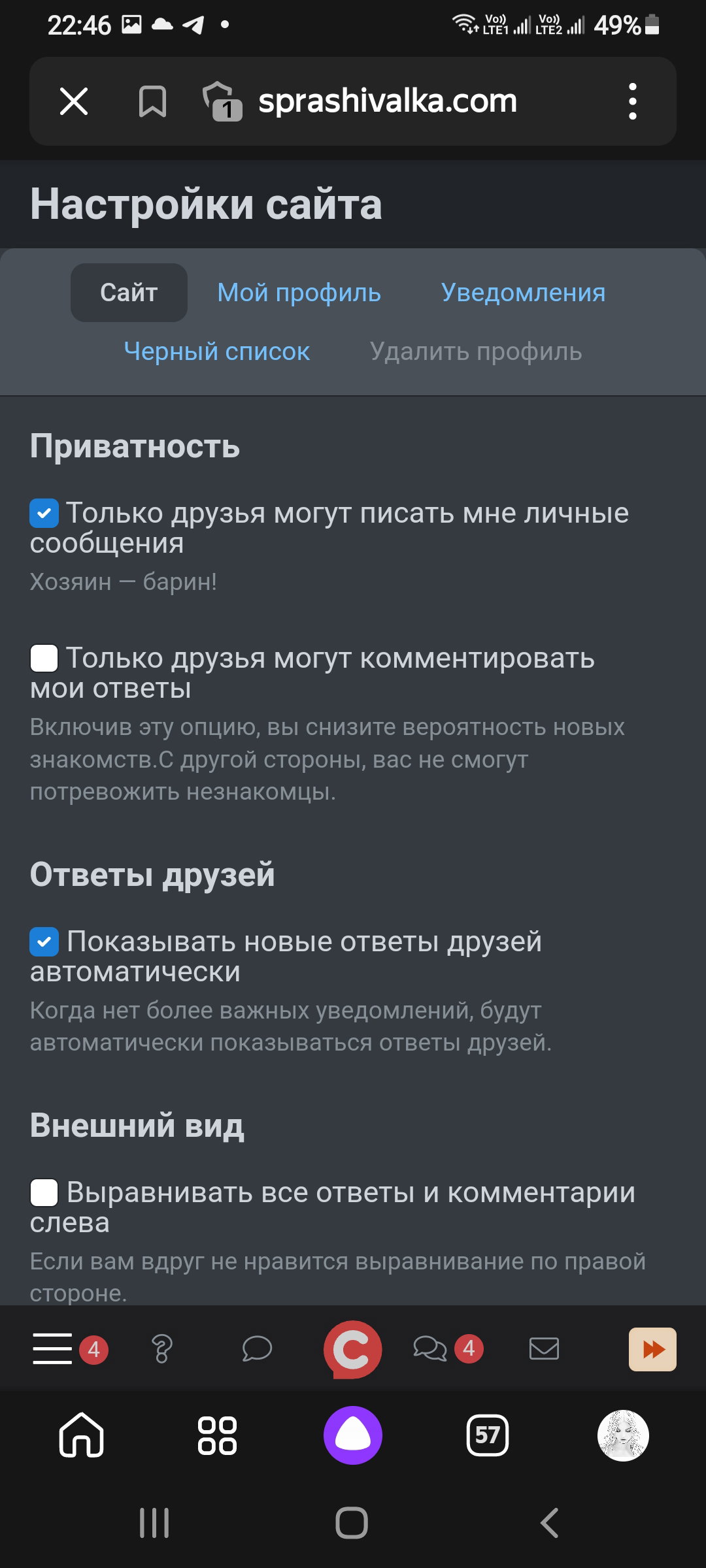The image size is (706, 1568).
Task: Close the browser tab with the X
Action: (74, 101)
